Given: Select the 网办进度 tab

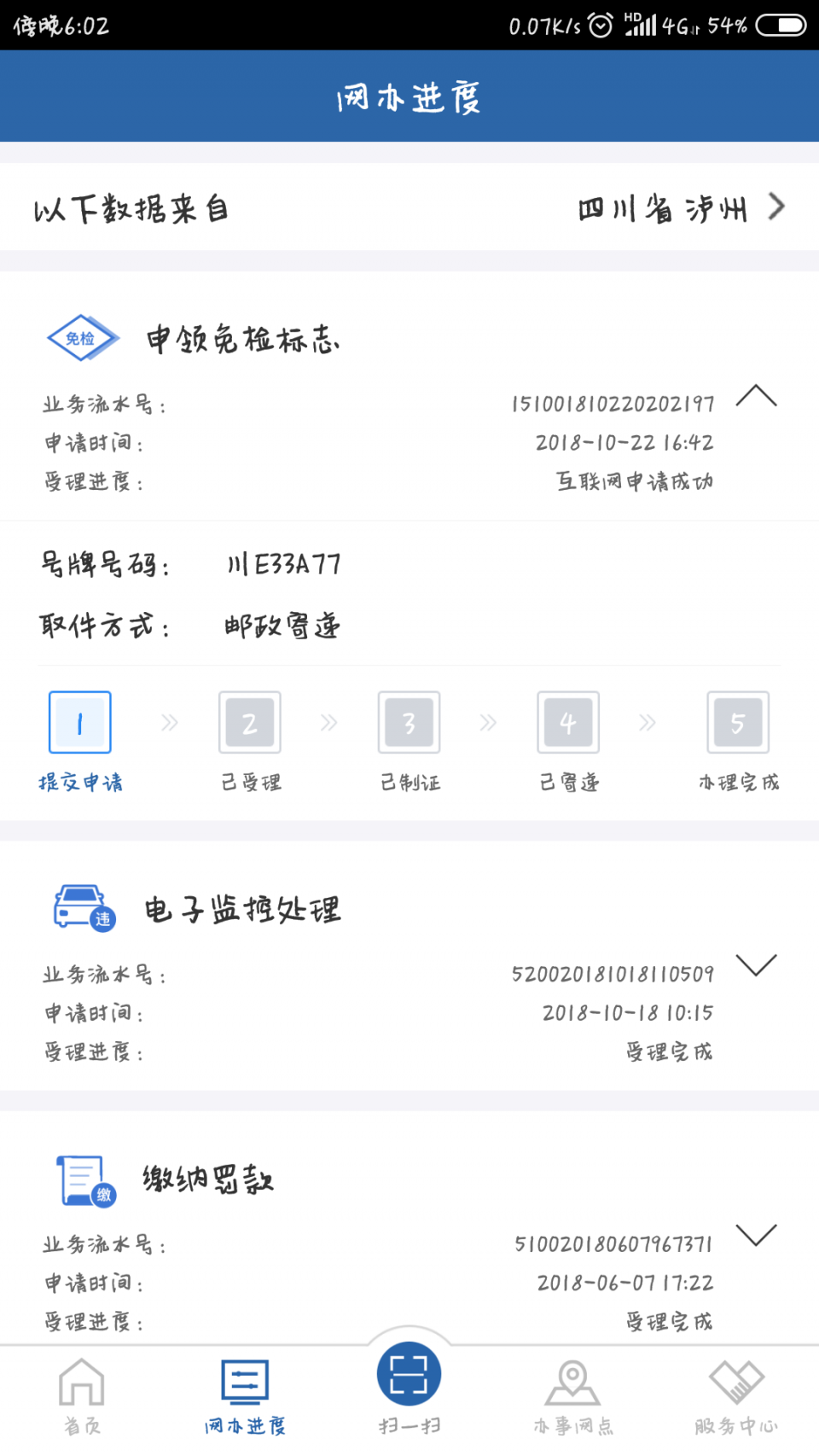Looking at the screenshot, I should coord(245,1395).
